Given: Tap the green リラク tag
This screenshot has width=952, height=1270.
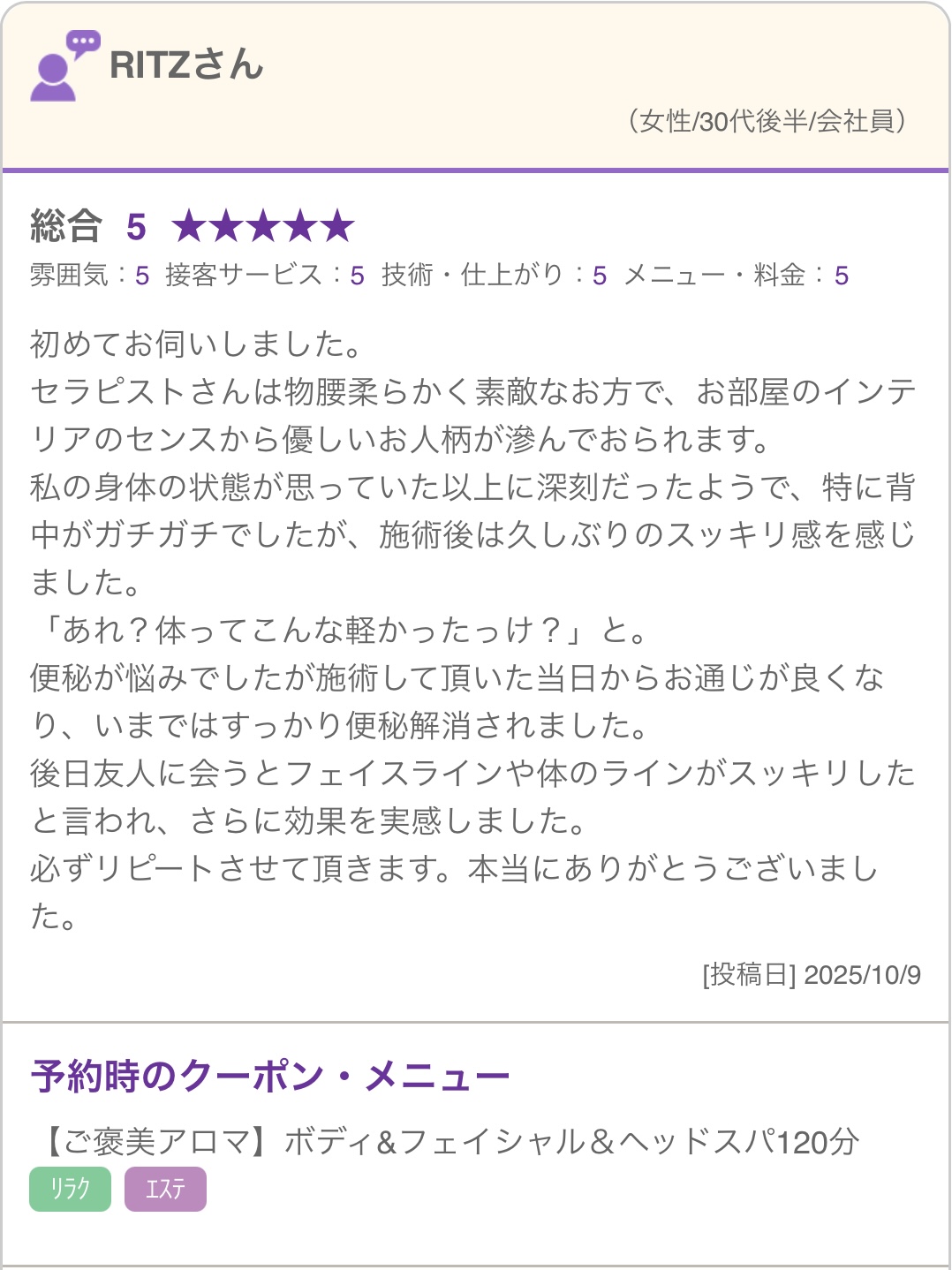Looking at the screenshot, I should click(x=71, y=1189).
